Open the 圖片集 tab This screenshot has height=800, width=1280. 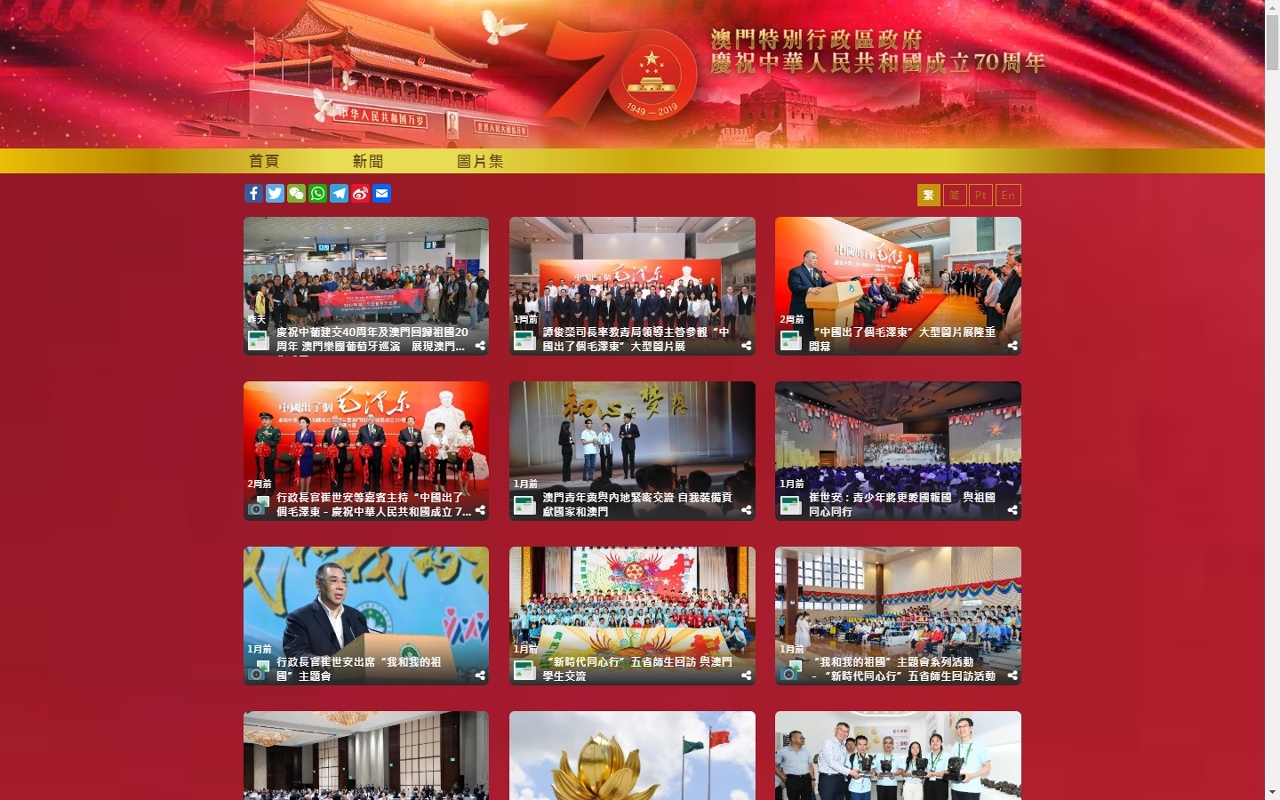pos(480,161)
